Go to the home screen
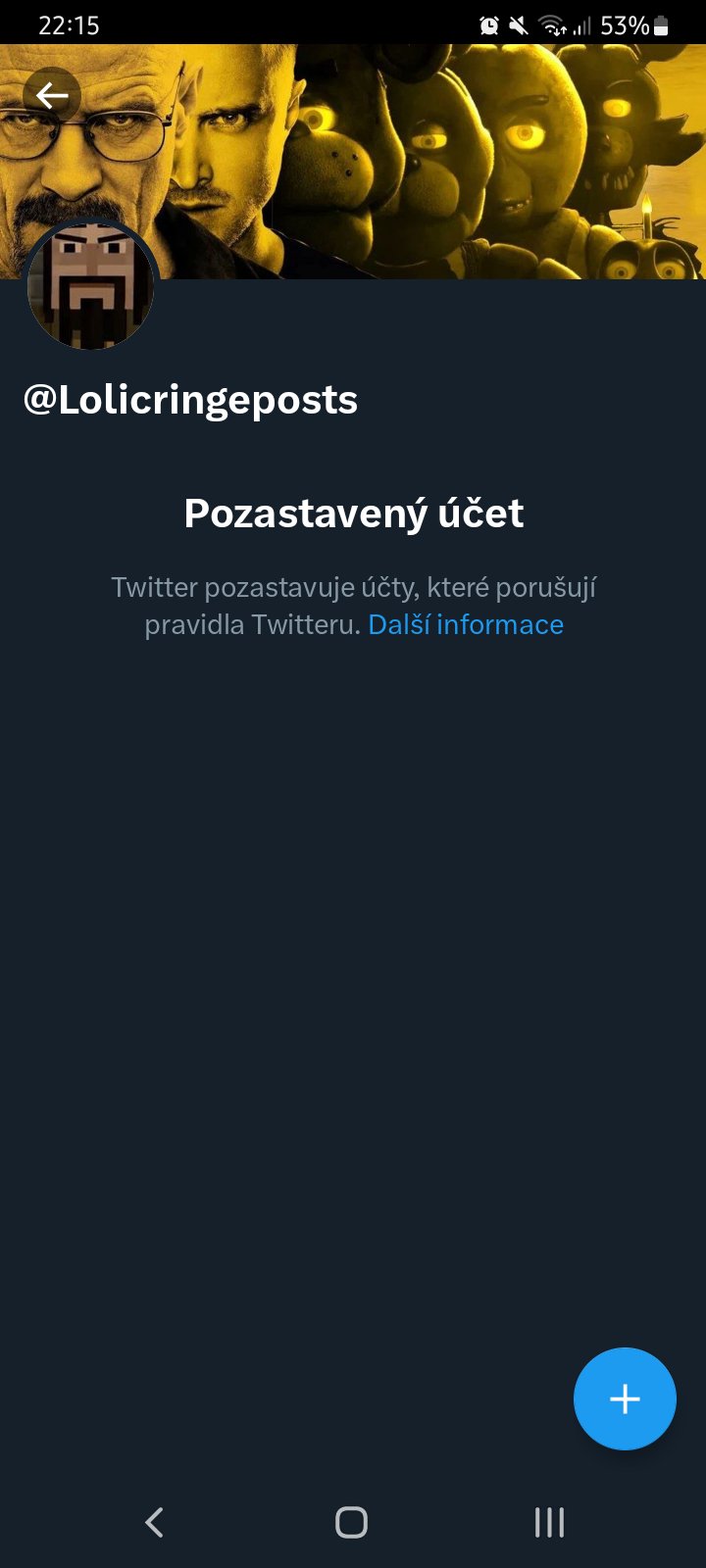The width and height of the screenshot is (706, 1568). (x=351, y=1522)
